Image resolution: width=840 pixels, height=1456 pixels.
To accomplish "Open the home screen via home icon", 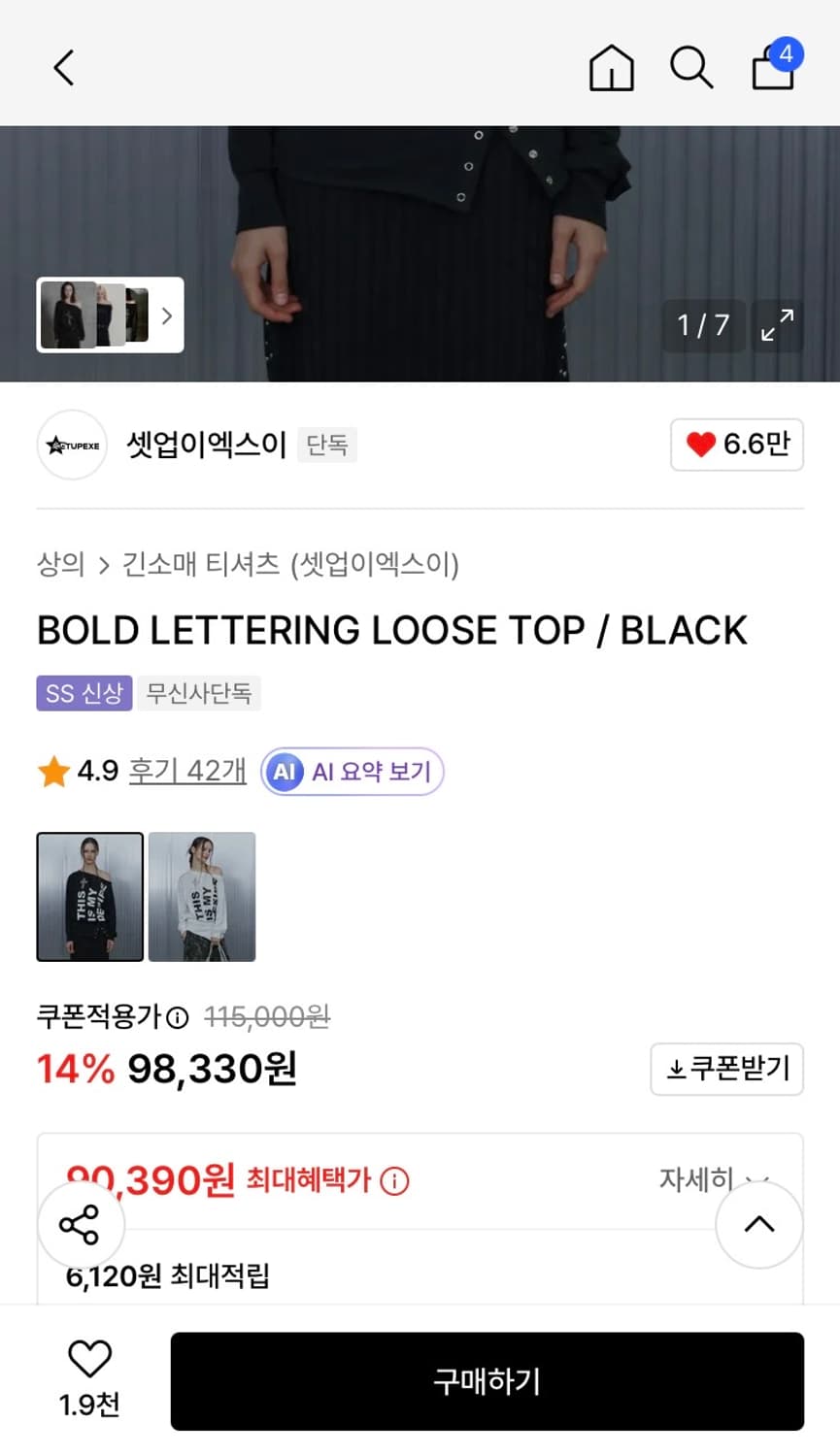I will (611, 67).
